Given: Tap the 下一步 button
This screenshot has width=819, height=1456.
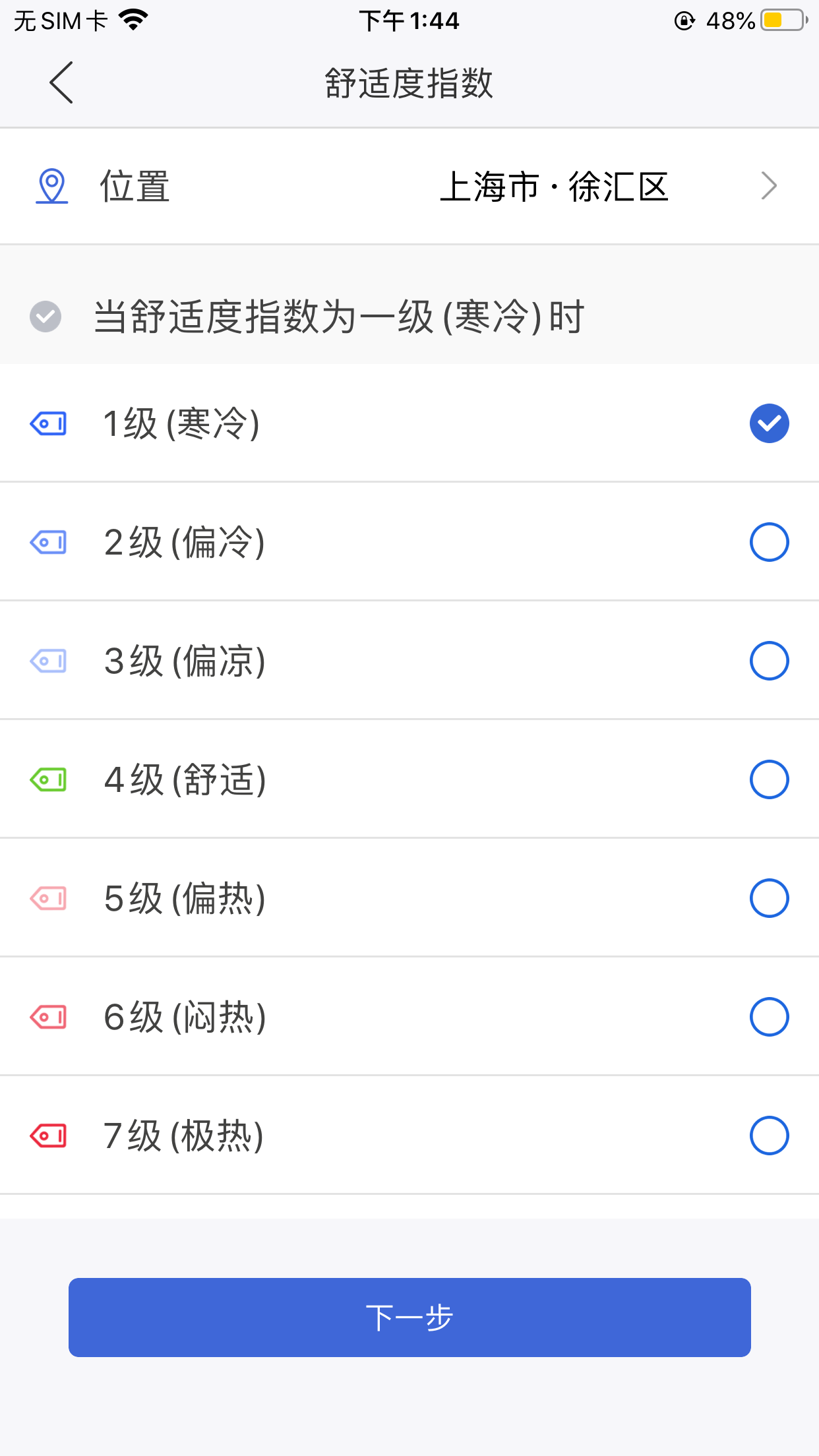Looking at the screenshot, I should coord(409,1318).
